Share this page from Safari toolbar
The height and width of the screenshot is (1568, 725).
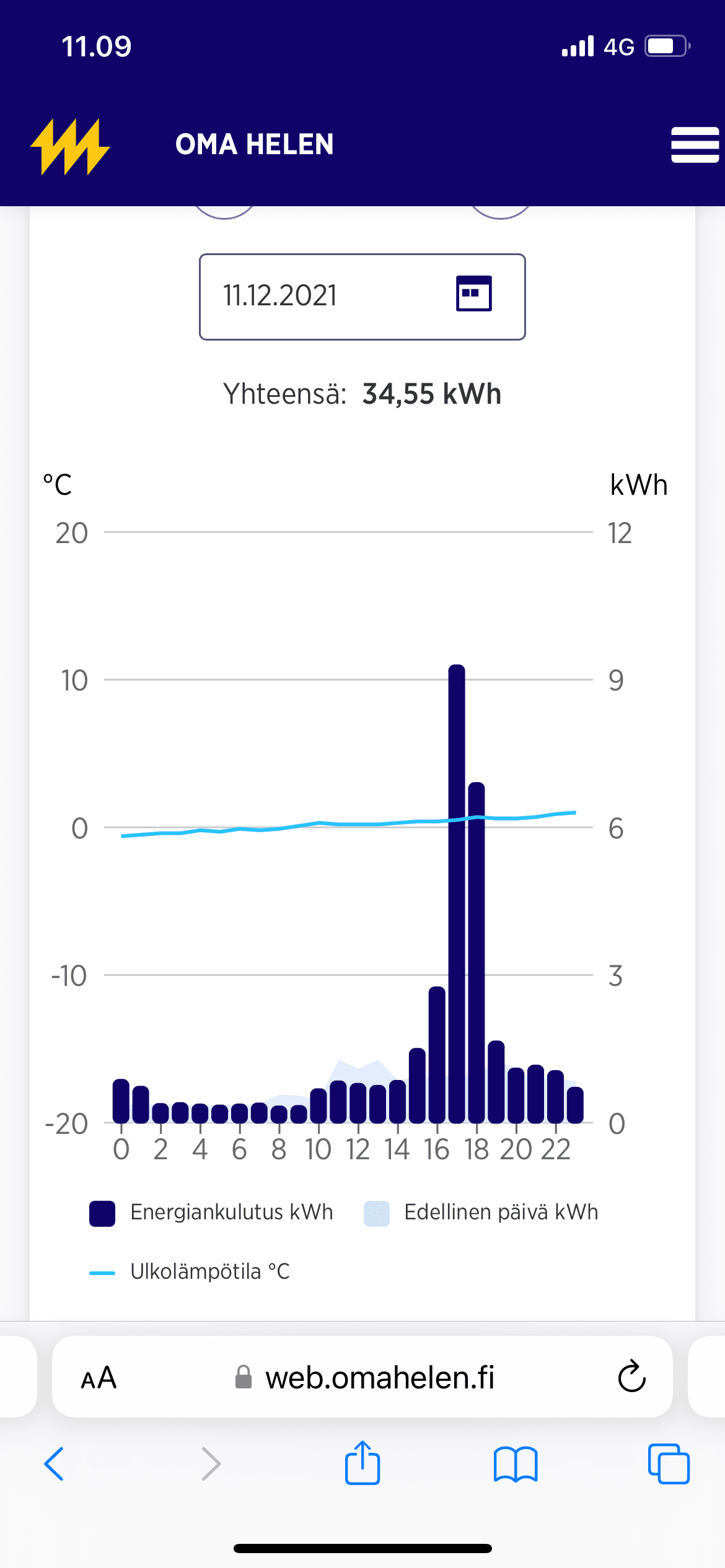(x=362, y=1463)
